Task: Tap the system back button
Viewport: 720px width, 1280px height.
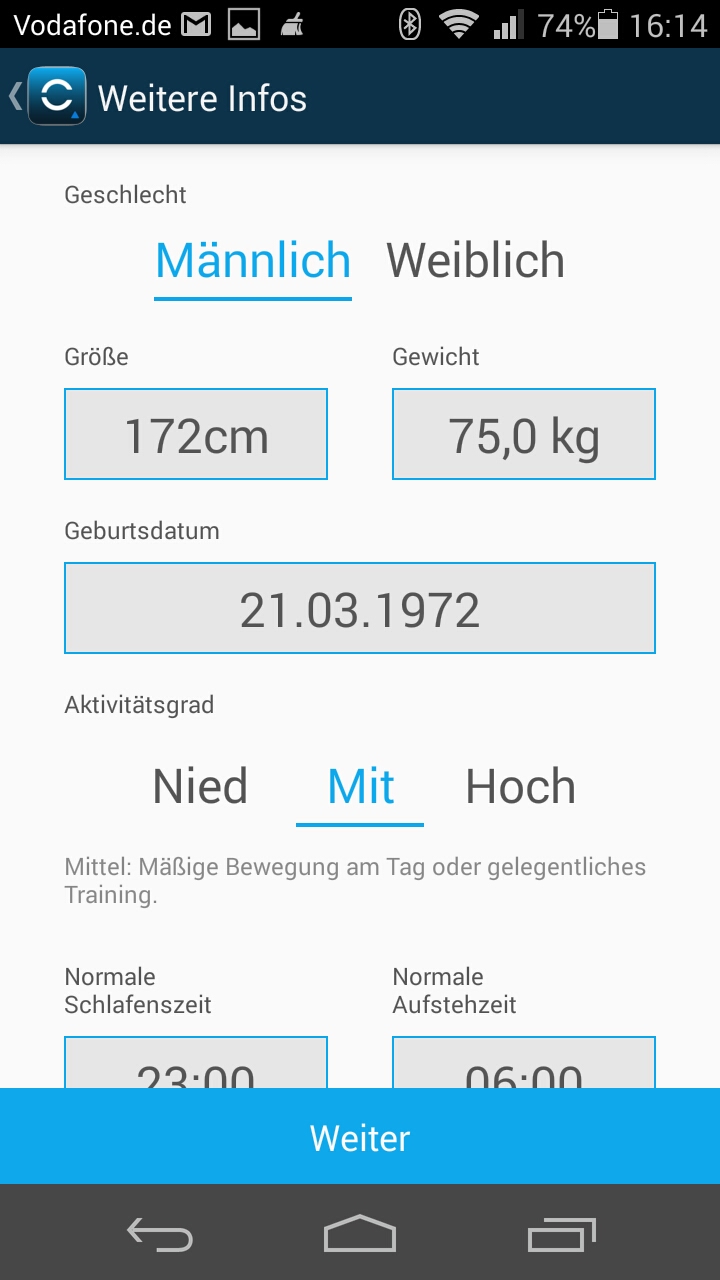Action: (x=160, y=1234)
